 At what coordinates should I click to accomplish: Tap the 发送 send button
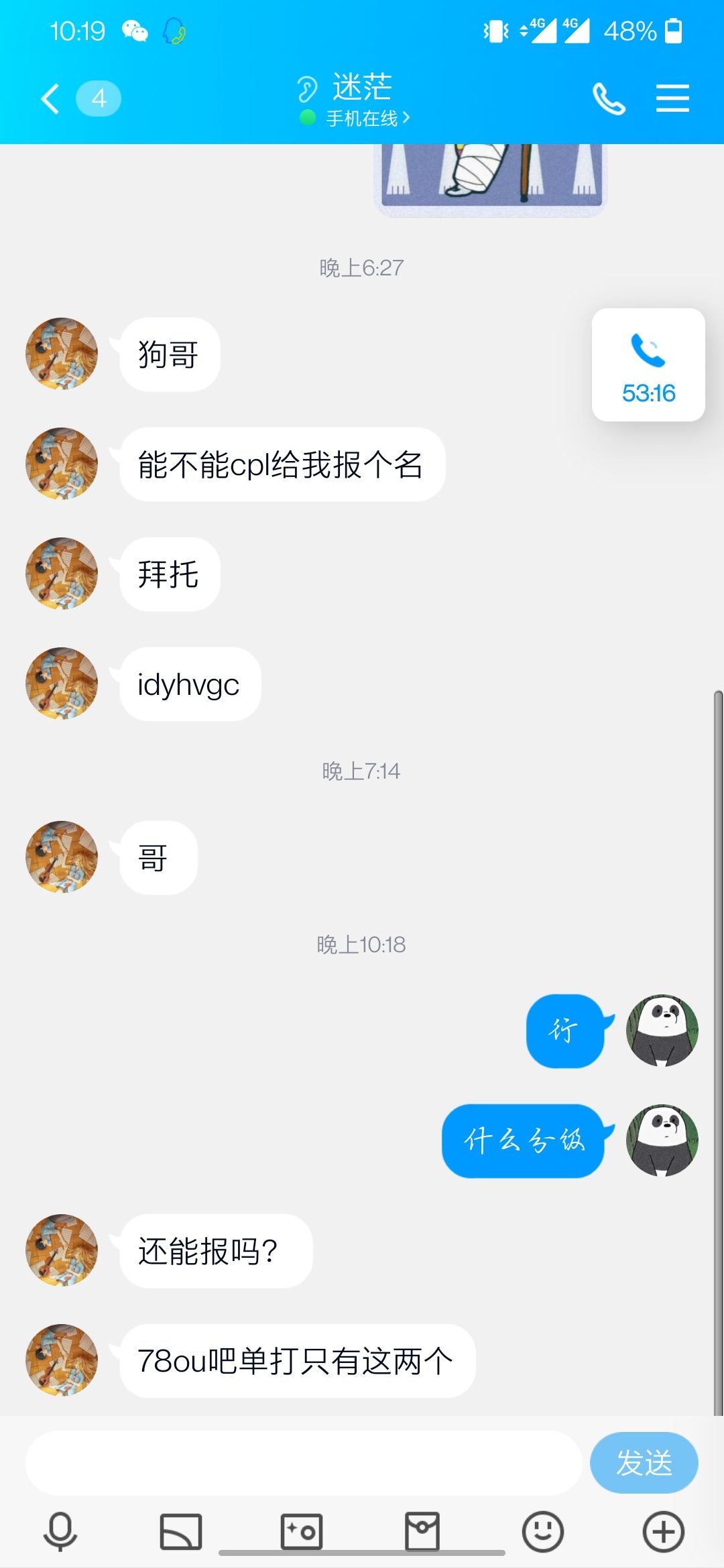click(x=644, y=1463)
